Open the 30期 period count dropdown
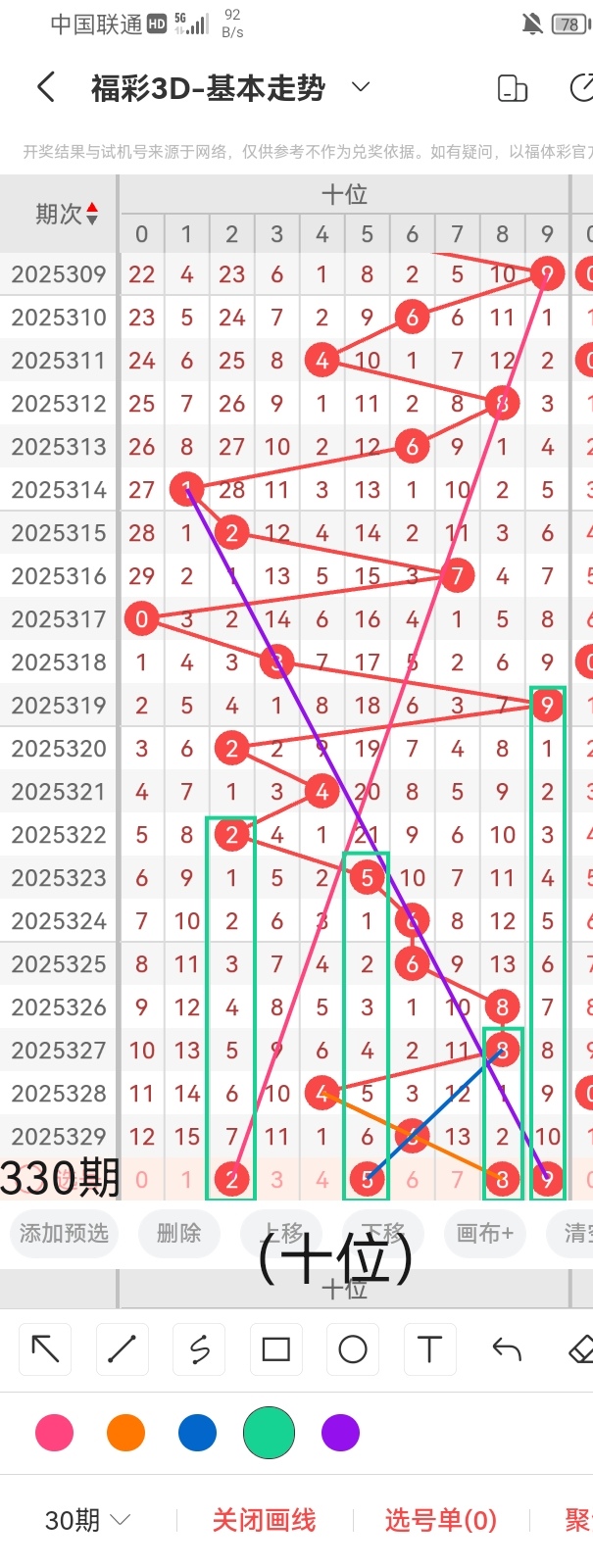This screenshot has height=1568, width=593. (x=87, y=1520)
